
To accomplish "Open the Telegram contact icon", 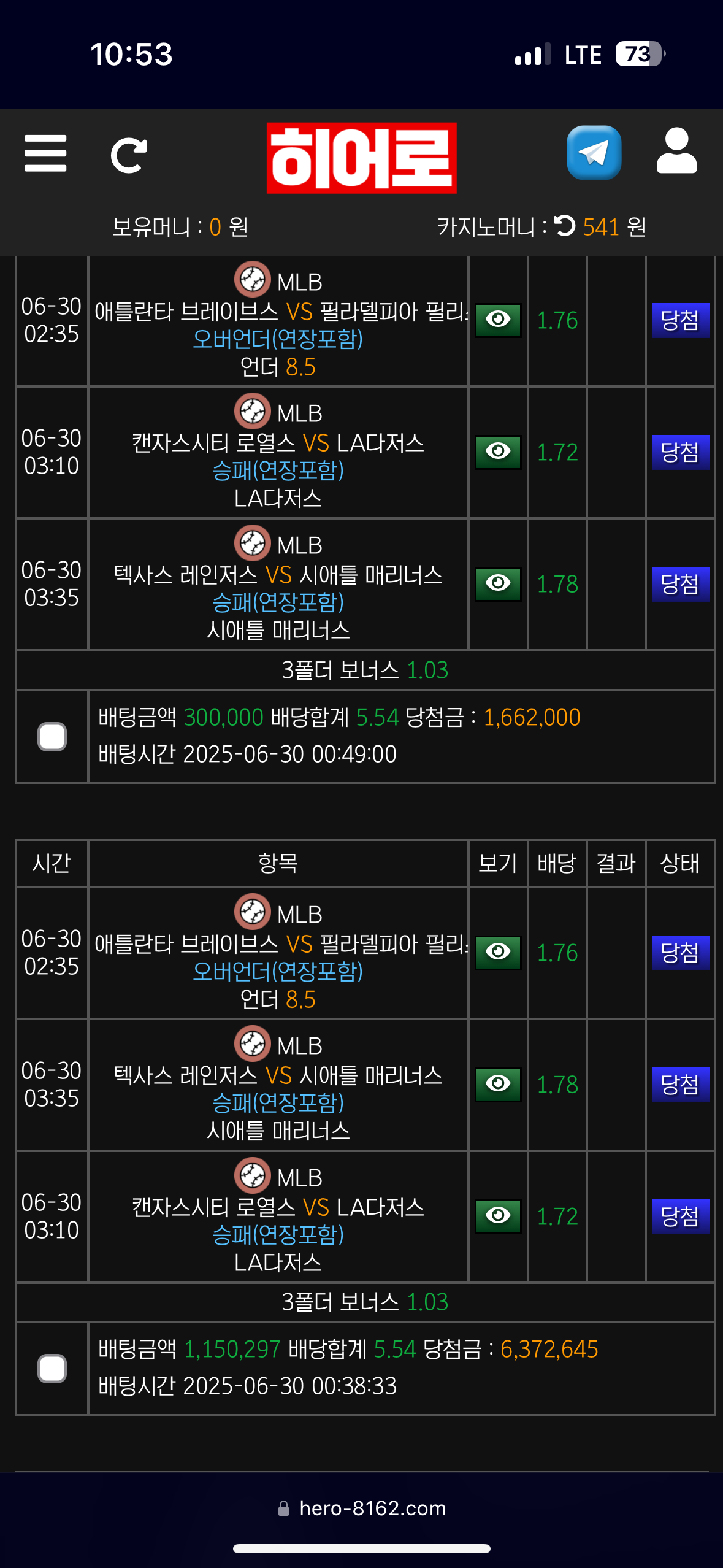I will [594, 153].
